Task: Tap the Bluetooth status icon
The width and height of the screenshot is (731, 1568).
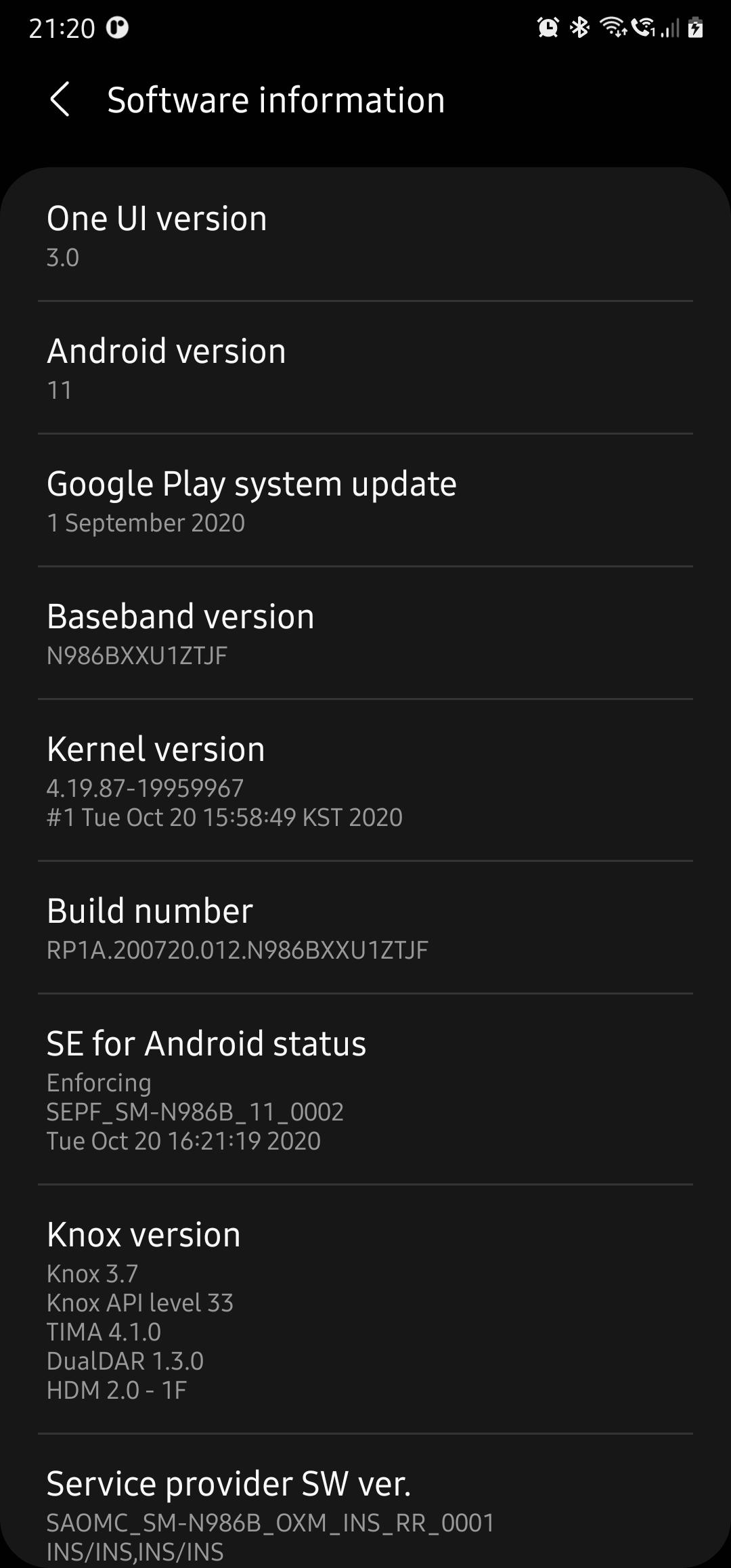Action: [x=579, y=27]
